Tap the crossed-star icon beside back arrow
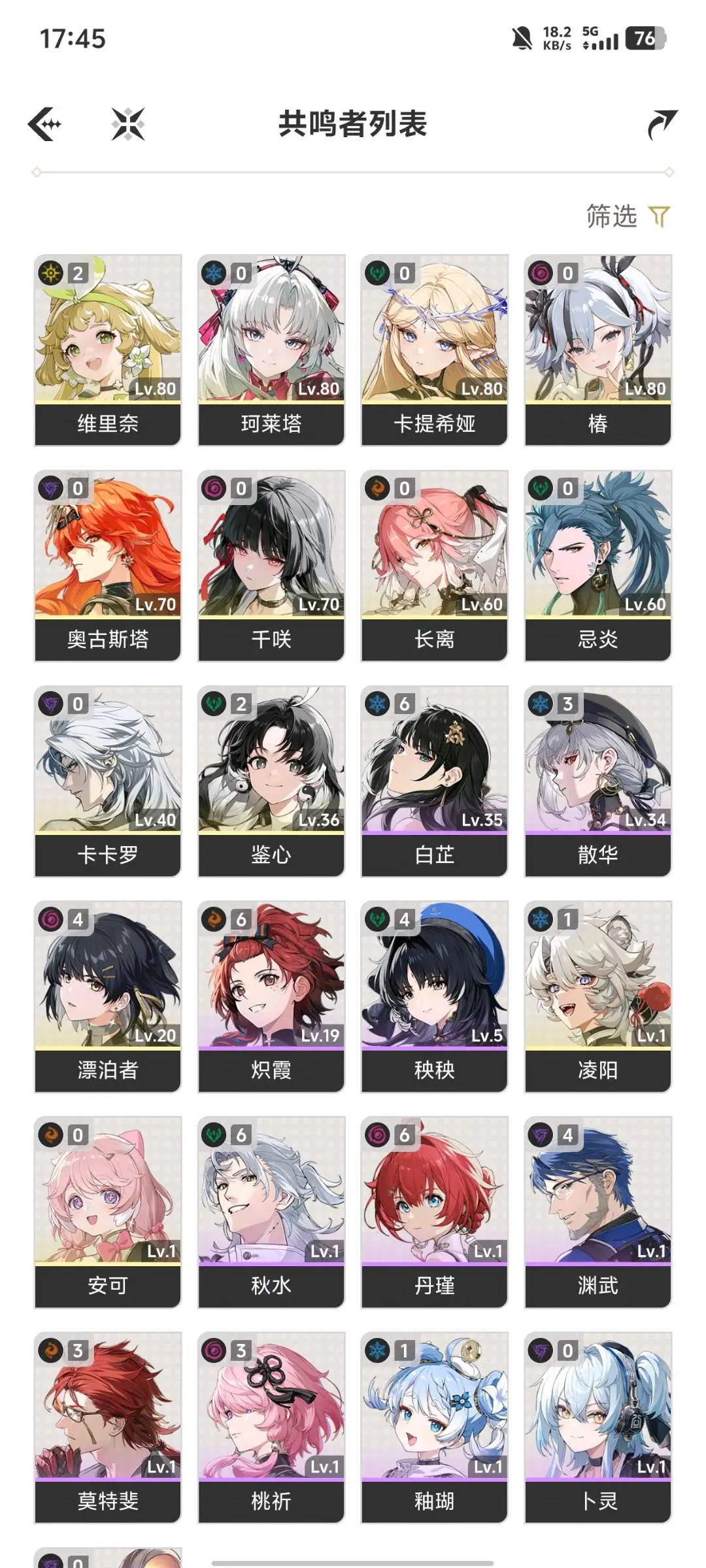Image resolution: width=706 pixels, height=1568 pixels. 127,123
